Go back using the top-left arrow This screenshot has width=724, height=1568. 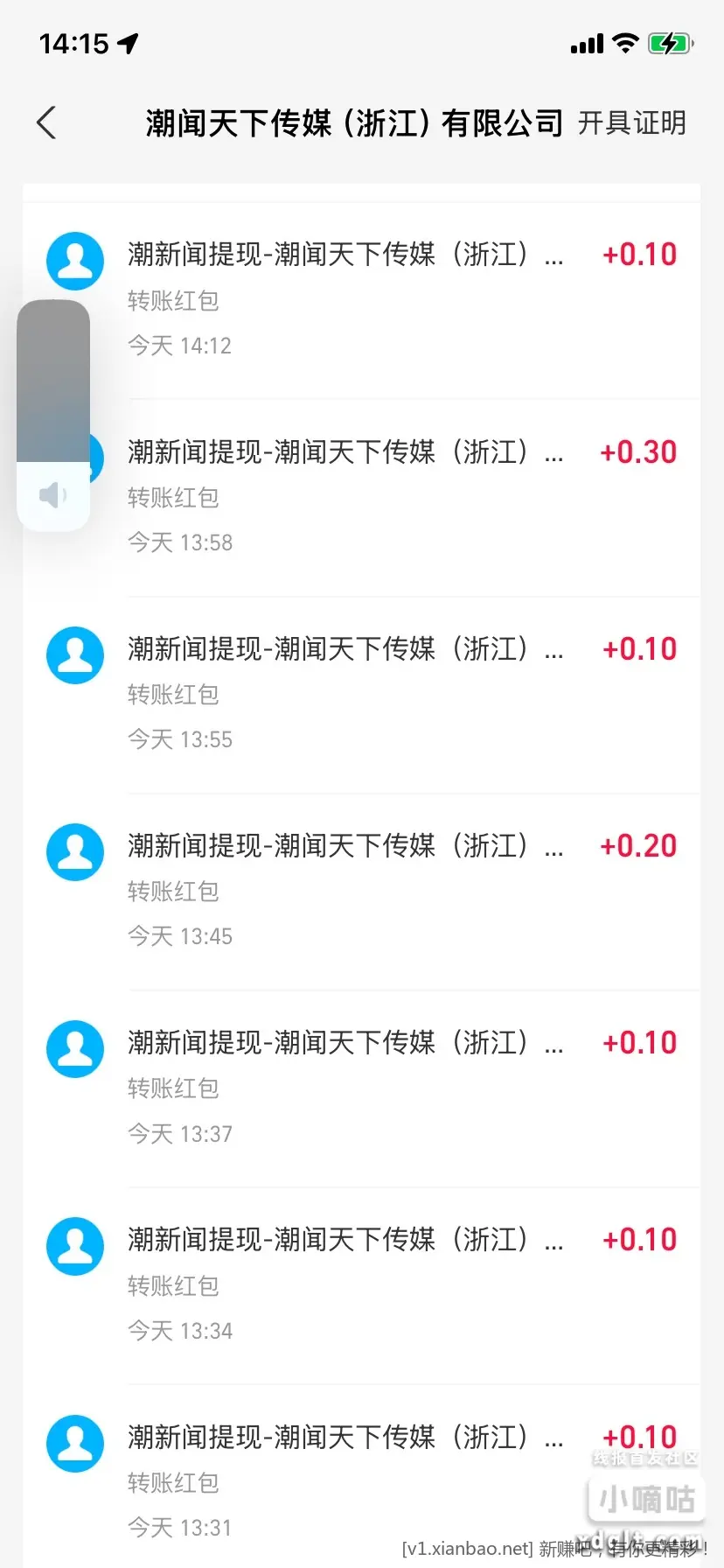47,122
